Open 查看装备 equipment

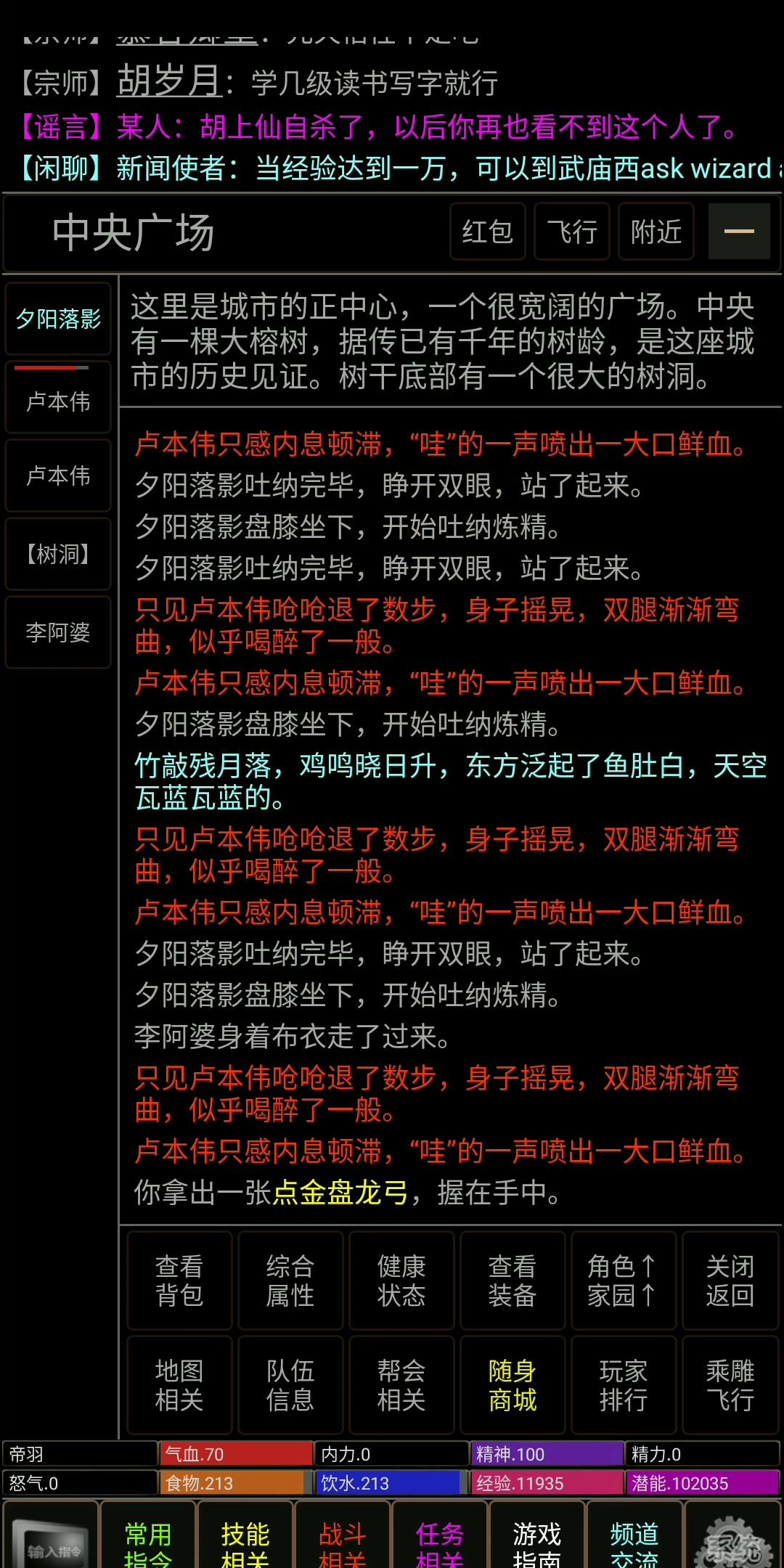(513, 1281)
